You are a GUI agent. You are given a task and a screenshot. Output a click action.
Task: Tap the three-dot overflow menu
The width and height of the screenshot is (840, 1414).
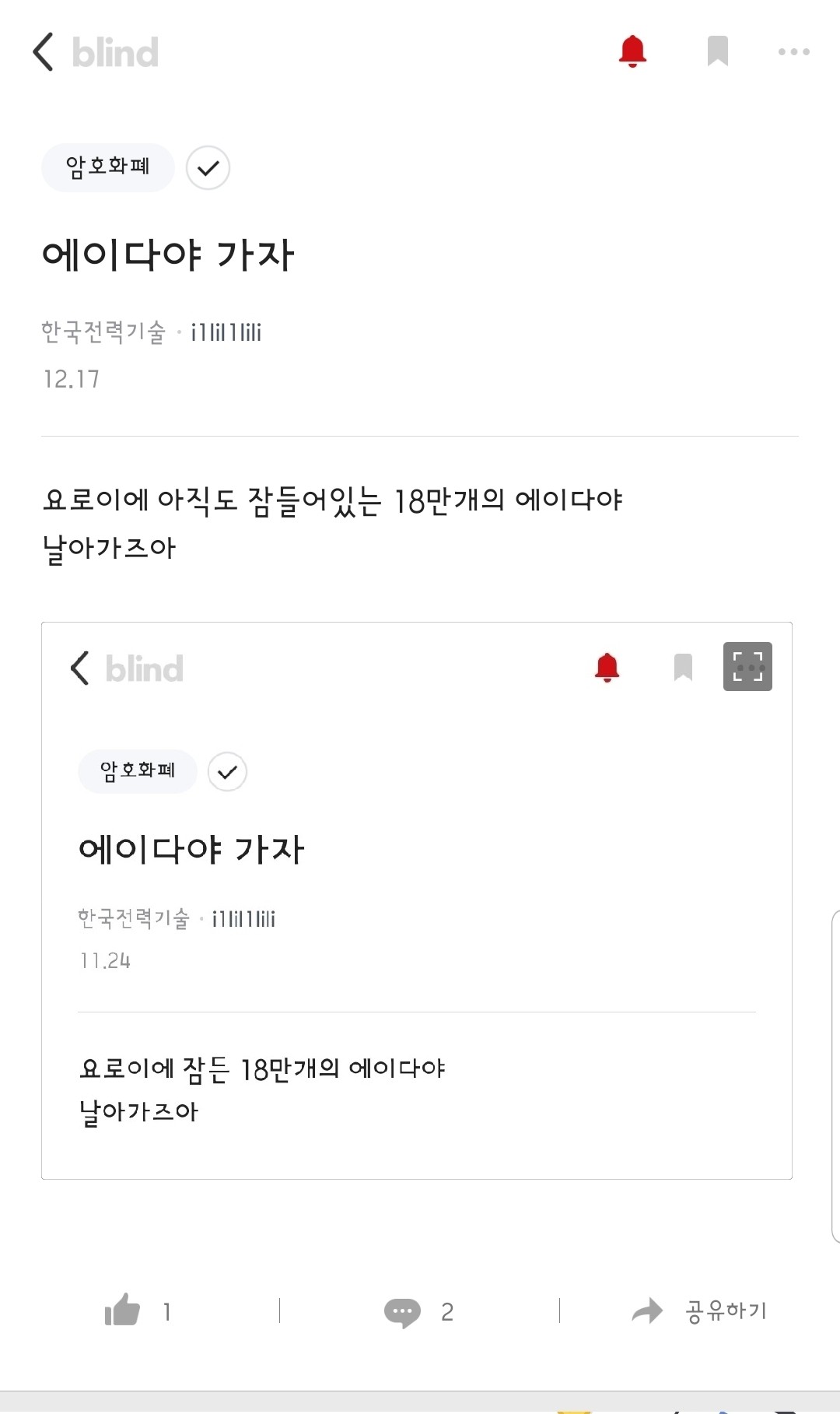[794, 51]
